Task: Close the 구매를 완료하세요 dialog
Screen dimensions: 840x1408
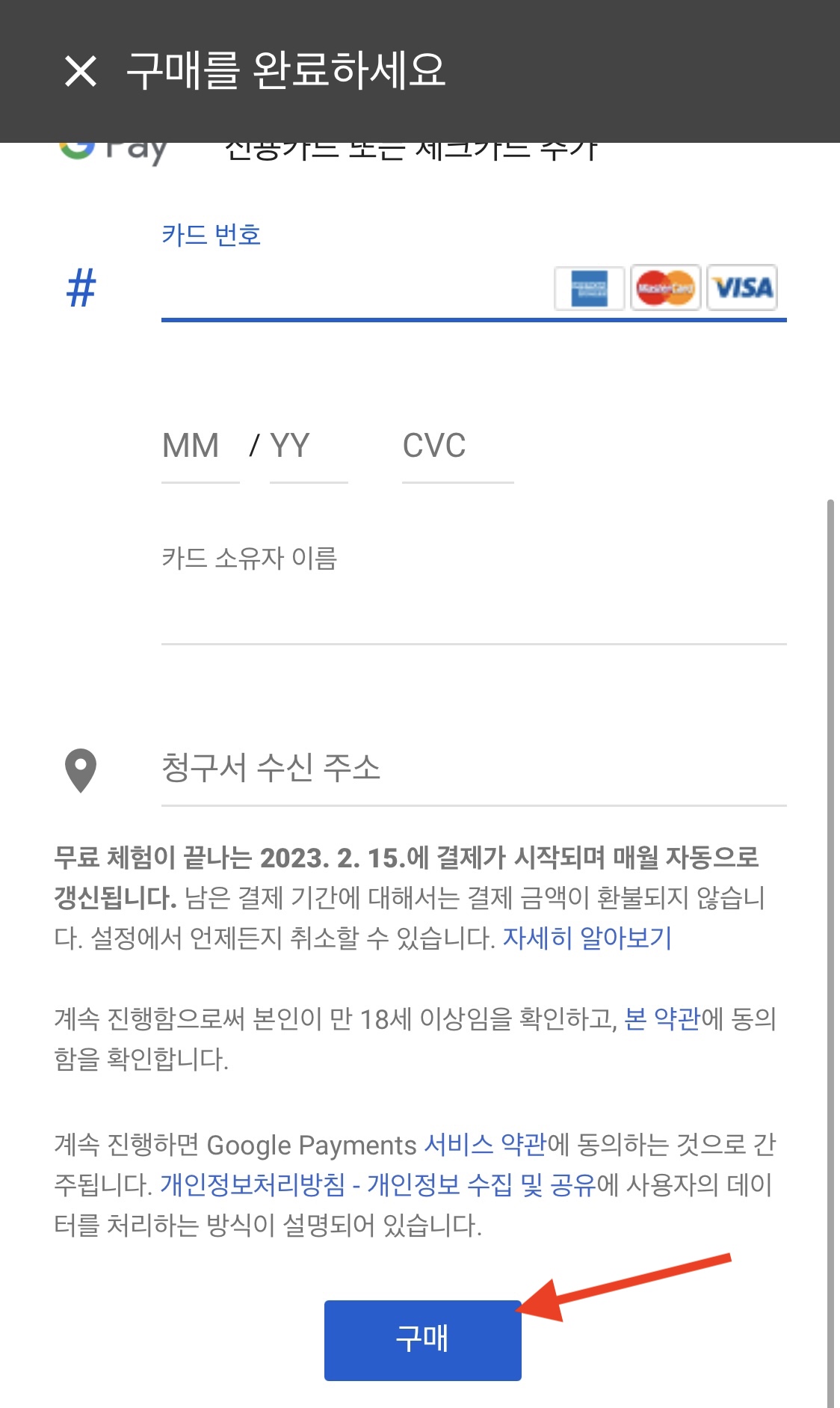Action: point(81,73)
